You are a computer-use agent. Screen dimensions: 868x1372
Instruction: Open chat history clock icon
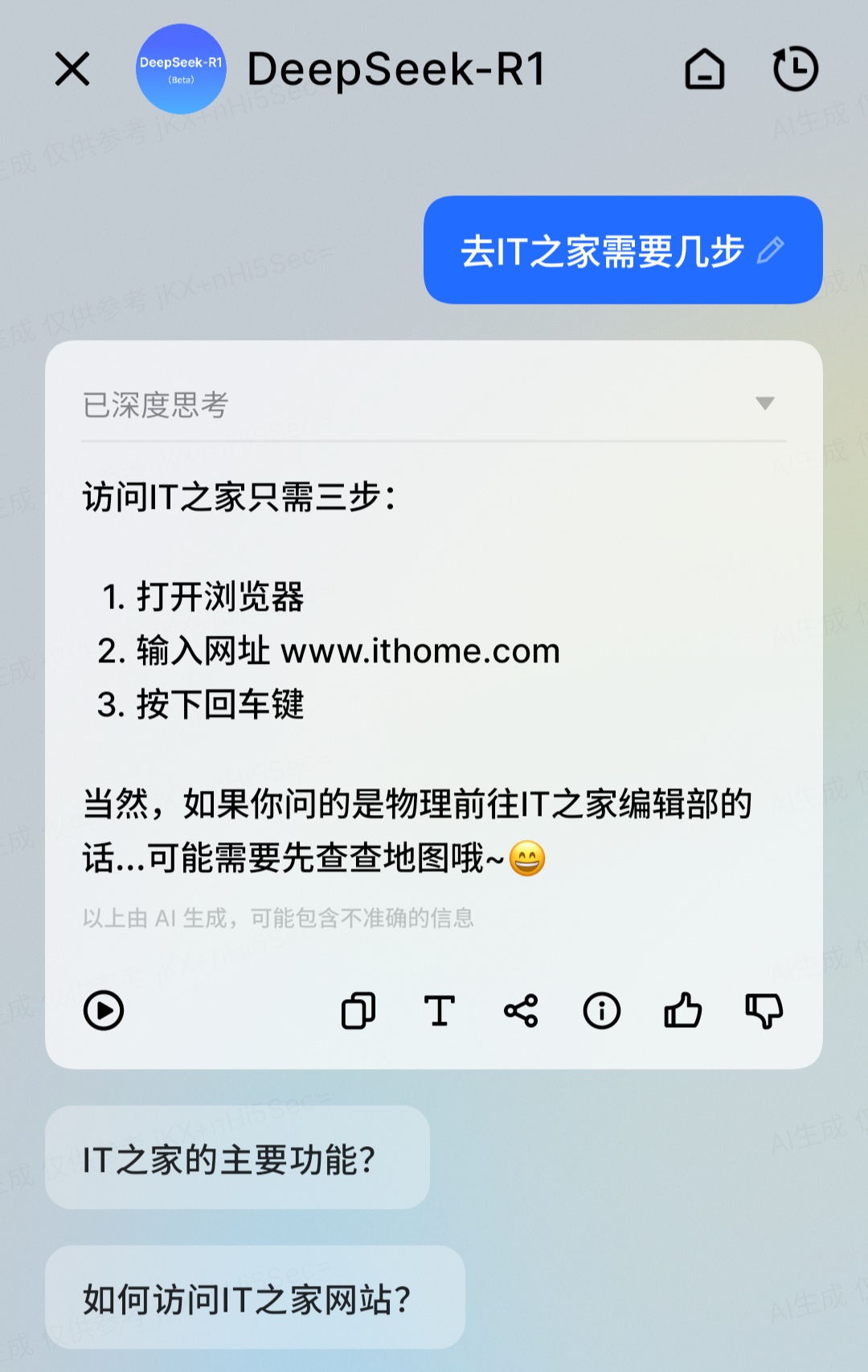(795, 69)
